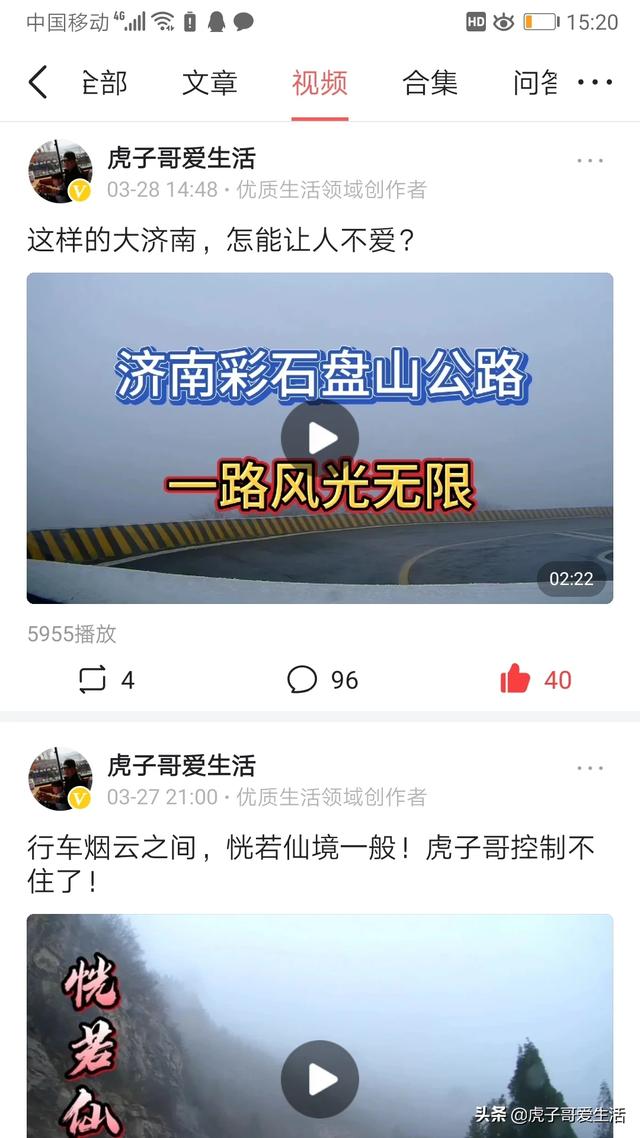Switch to the 全部 tab

106,83
